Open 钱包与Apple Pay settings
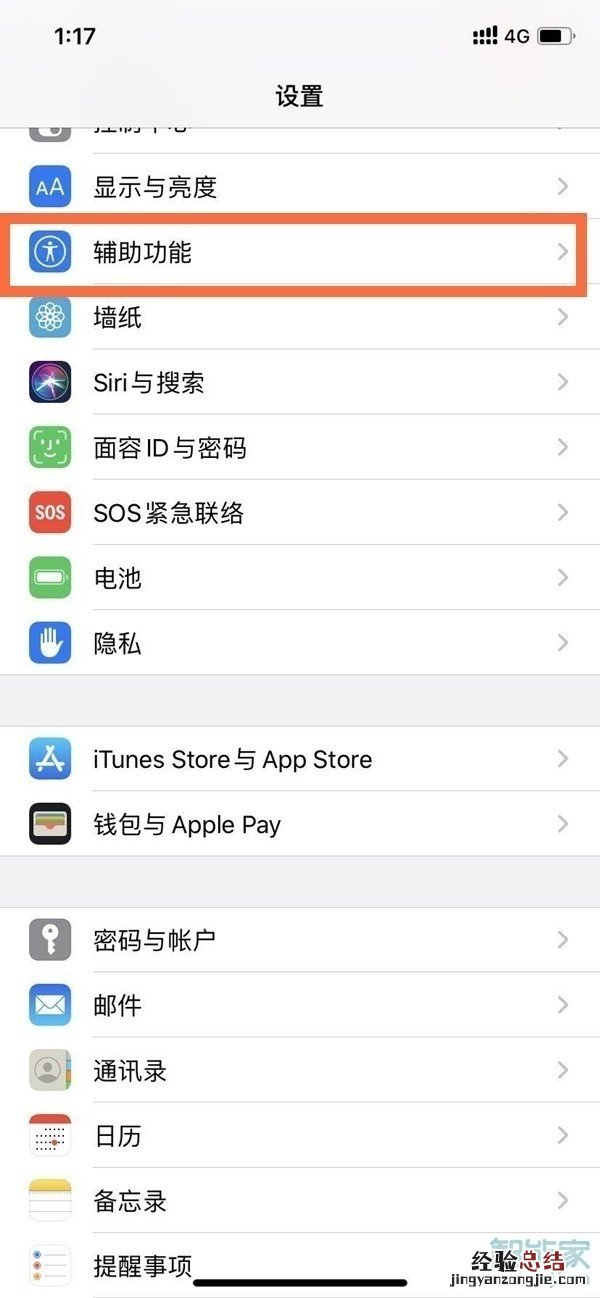Image resolution: width=600 pixels, height=1298 pixels. [x=300, y=825]
